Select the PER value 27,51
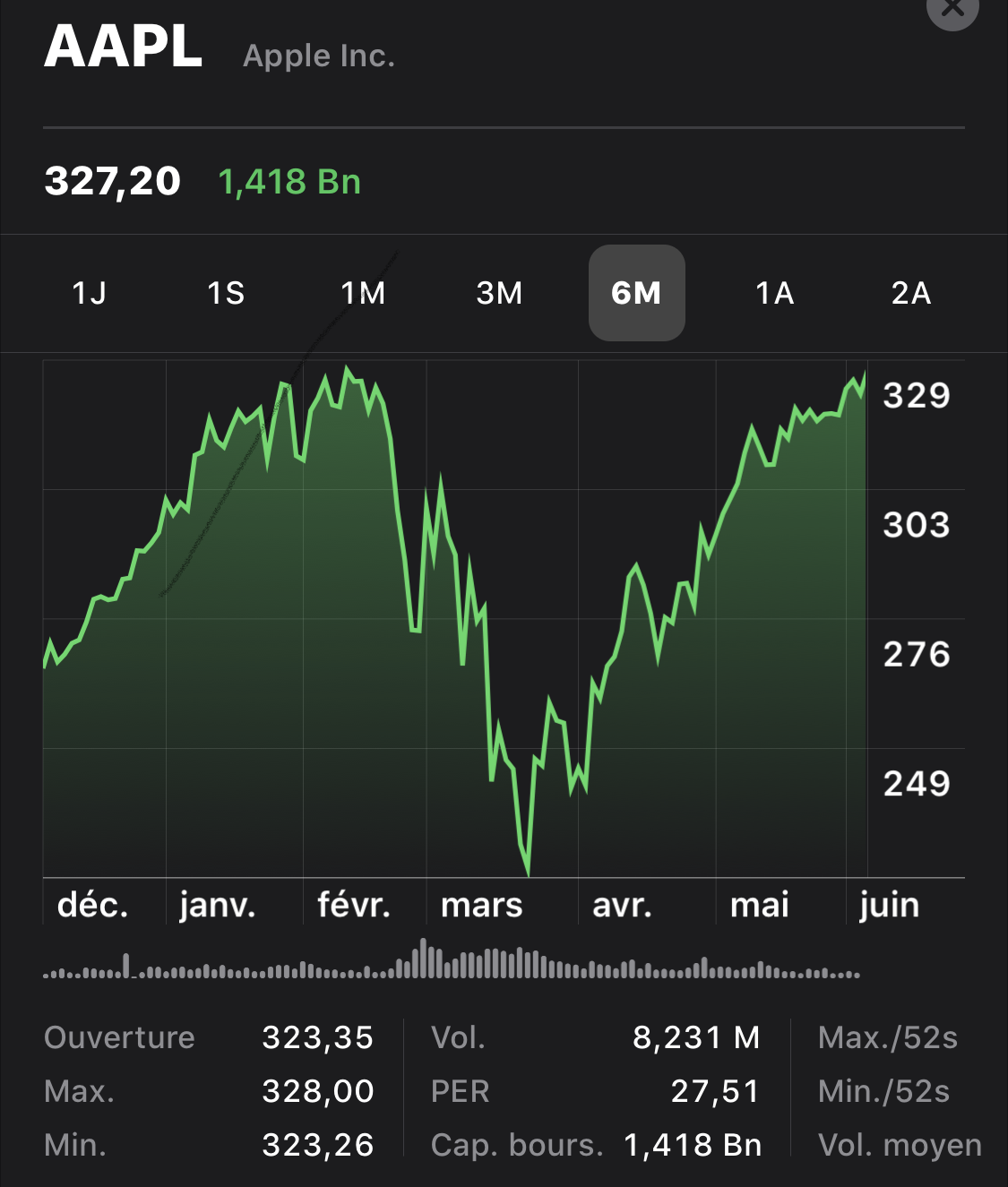The width and height of the screenshot is (1008, 1187). (x=714, y=1091)
